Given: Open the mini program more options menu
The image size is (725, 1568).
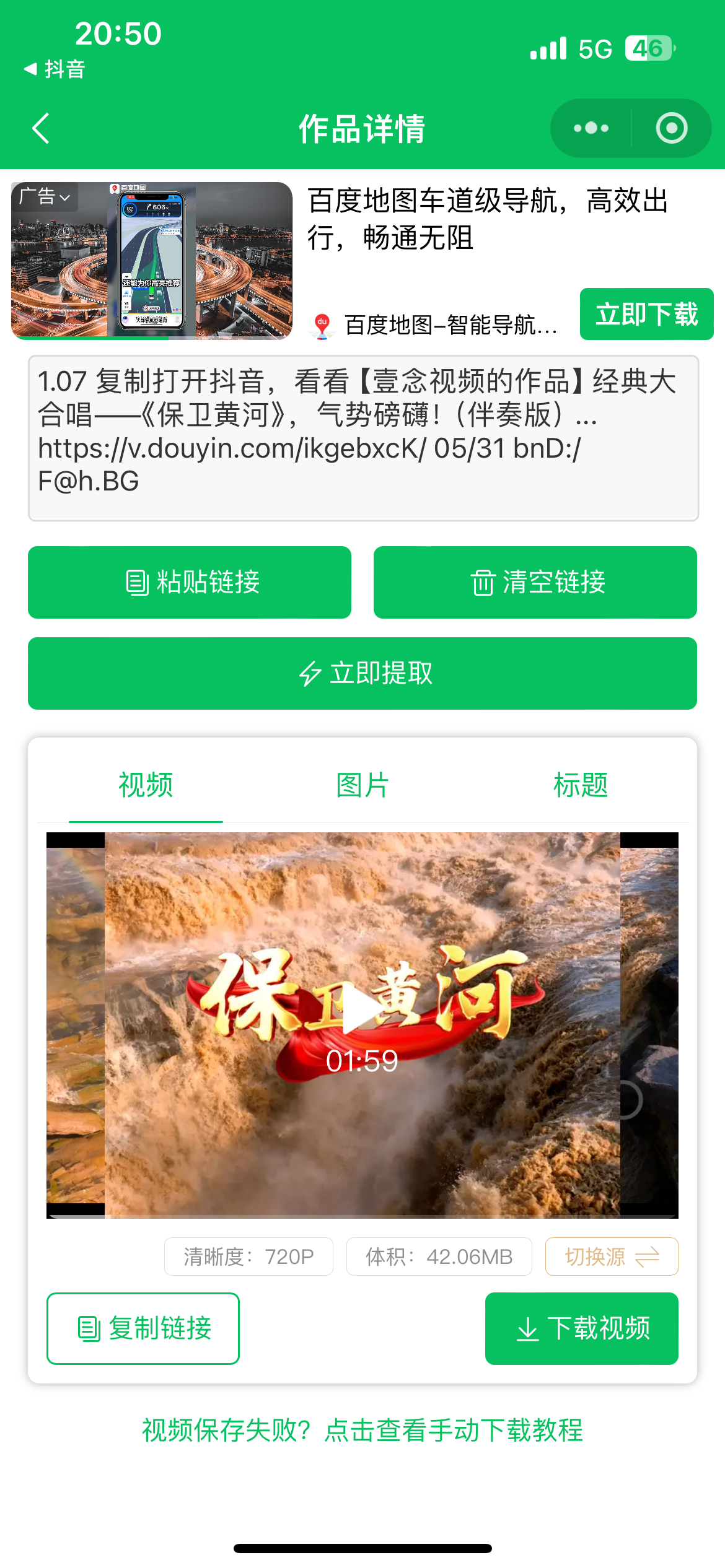Looking at the screenshot, I should click(591, 128).
